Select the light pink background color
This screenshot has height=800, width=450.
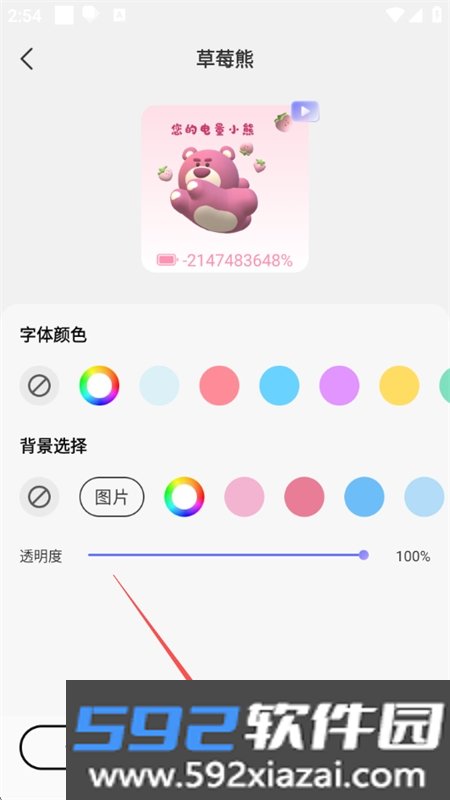tap(244, 497)
